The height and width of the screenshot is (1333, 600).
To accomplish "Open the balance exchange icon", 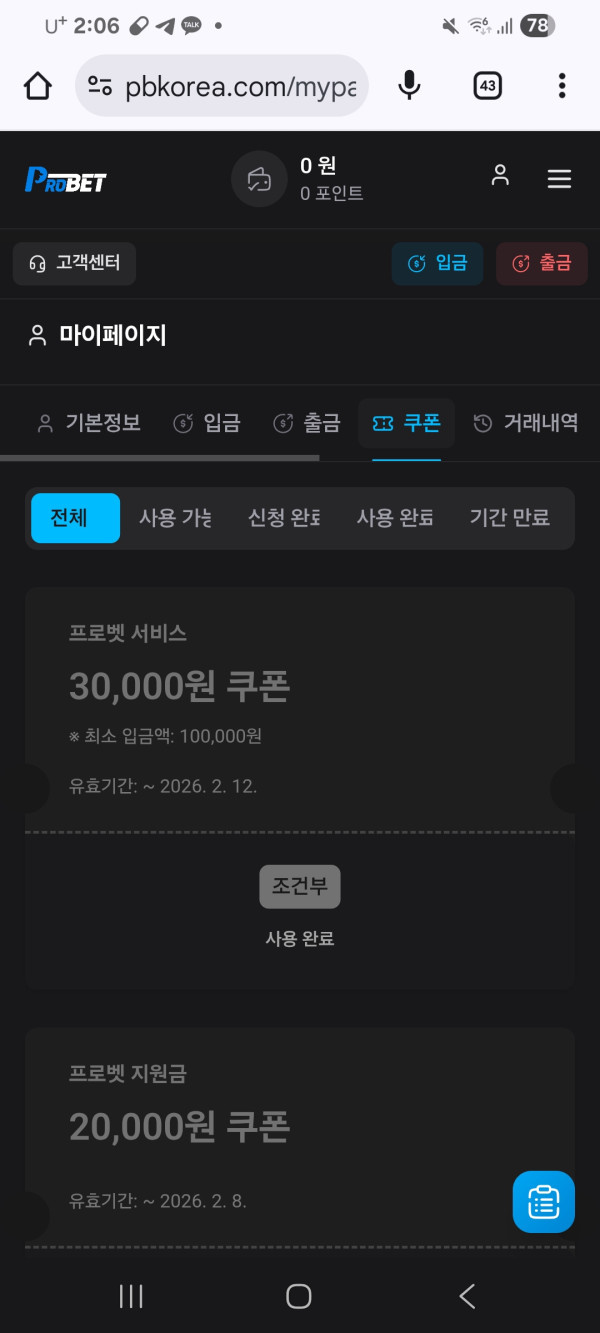I will coord(259,180).
